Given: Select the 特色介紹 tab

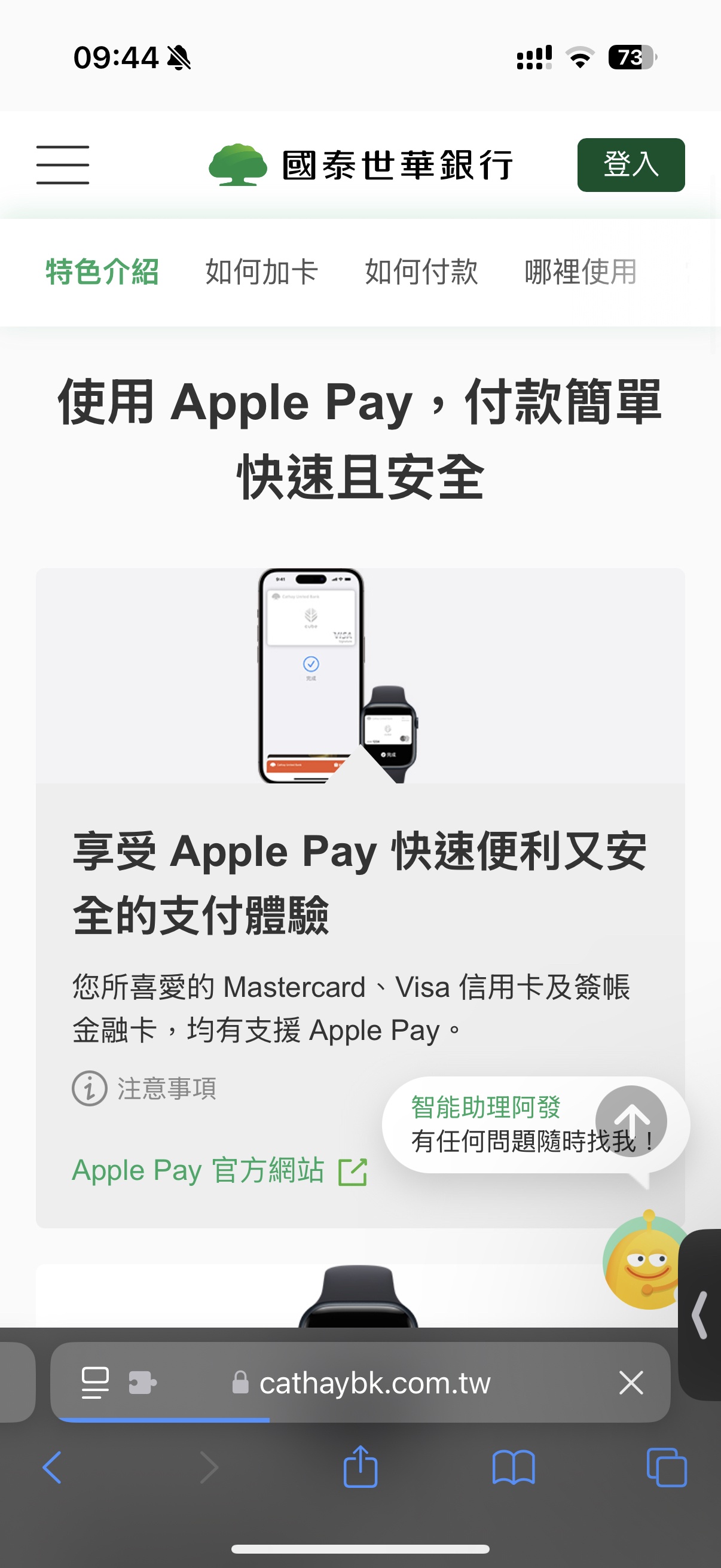Looking at the screenshot, I should pos(102,271).
